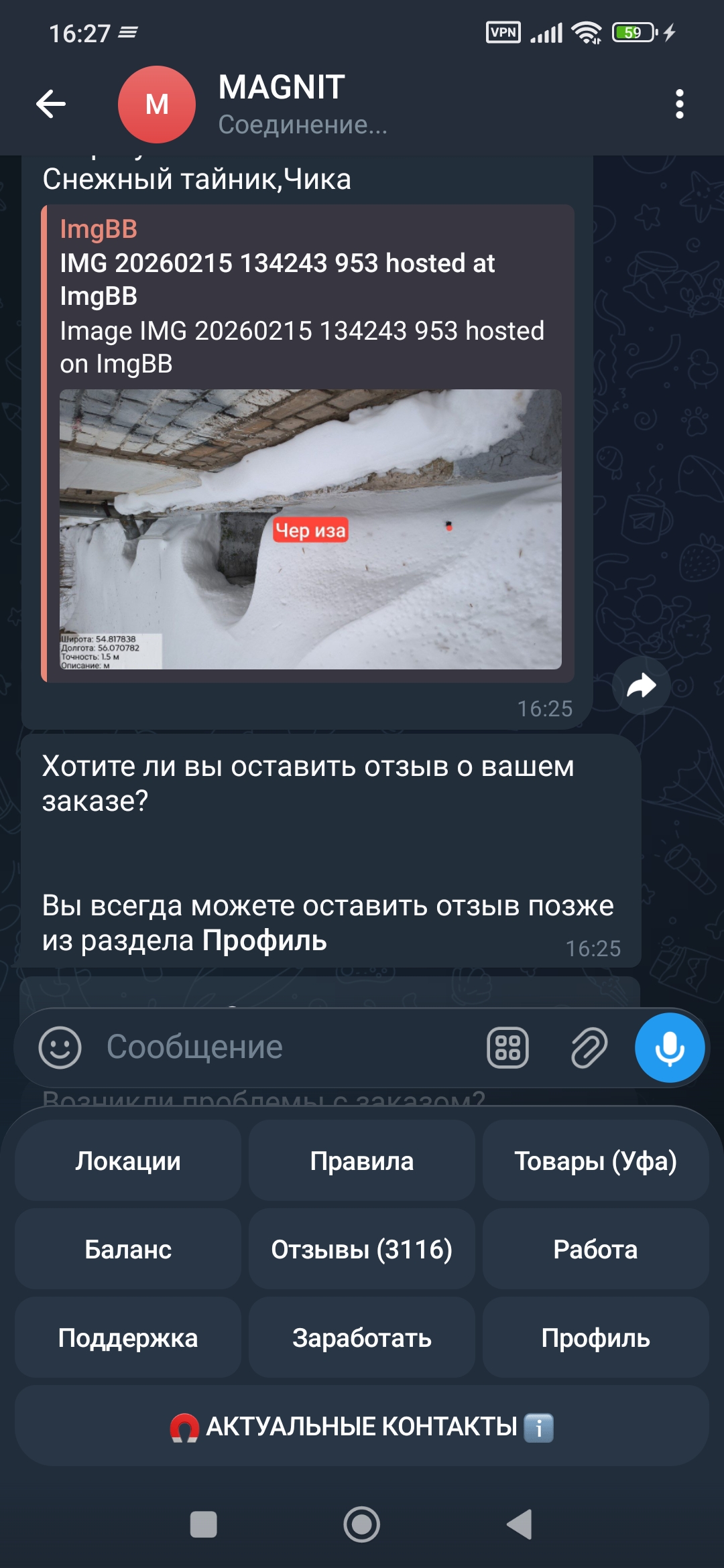The height and width of the screenshot is (1568, 724).
Task: Tap the Баланс button
Action: click(x=128, y=1249)
